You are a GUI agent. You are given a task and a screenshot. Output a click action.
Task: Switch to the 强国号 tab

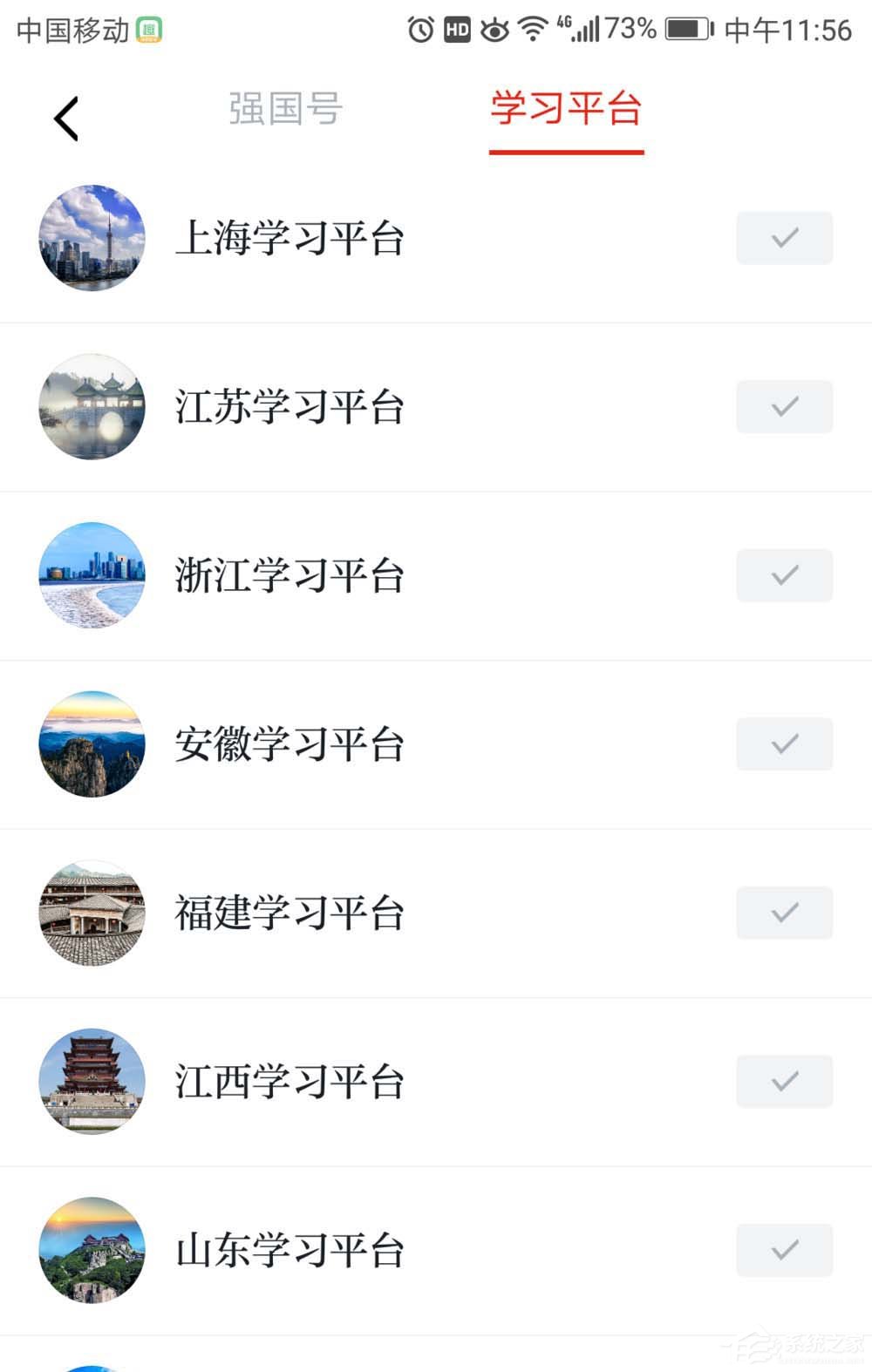284,107
